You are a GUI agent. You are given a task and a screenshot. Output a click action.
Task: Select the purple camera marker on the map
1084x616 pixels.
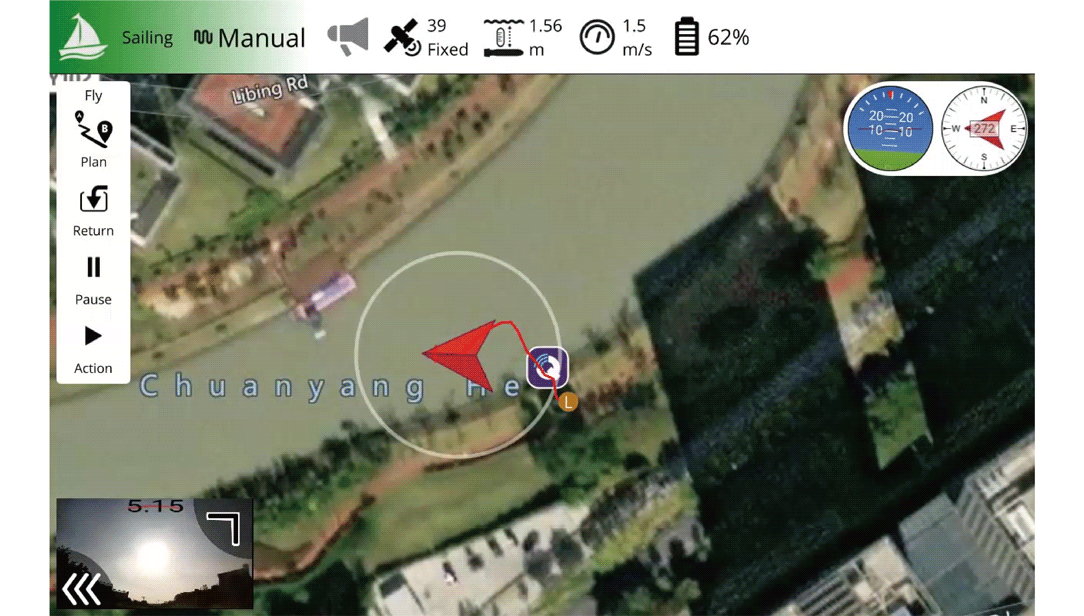coord(547,367)
